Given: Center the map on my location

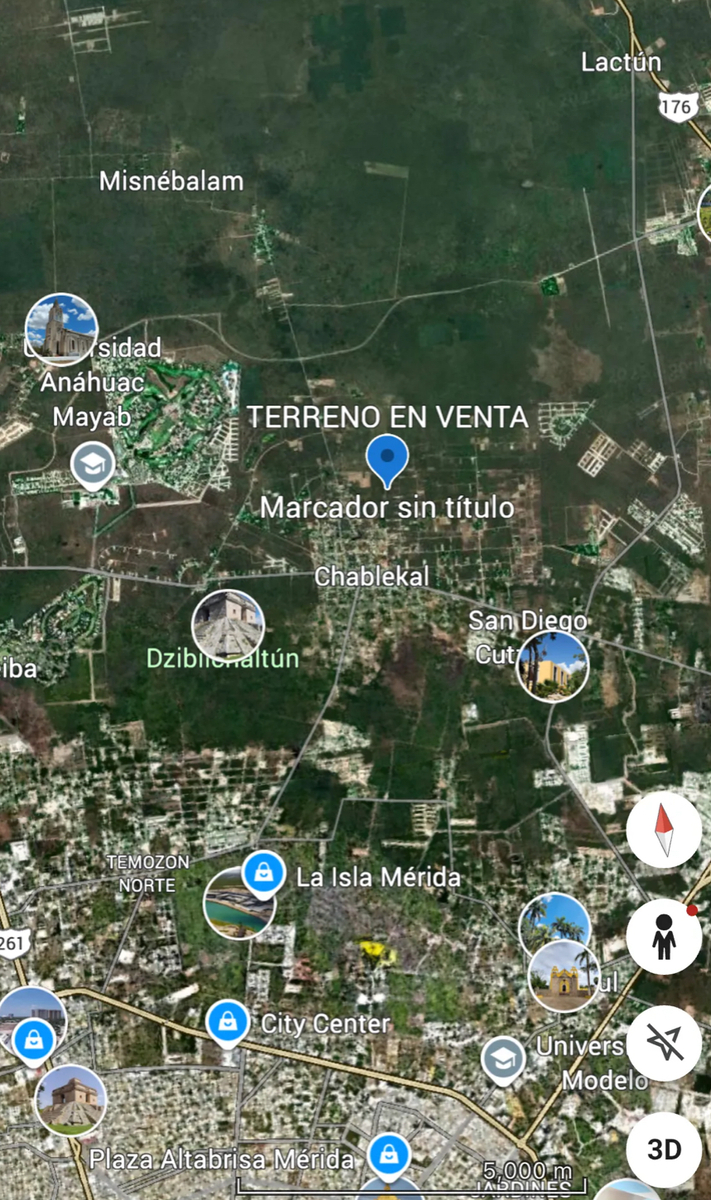Looking at the screenshot, I should pyautogui.click(x=663, y=1043).
